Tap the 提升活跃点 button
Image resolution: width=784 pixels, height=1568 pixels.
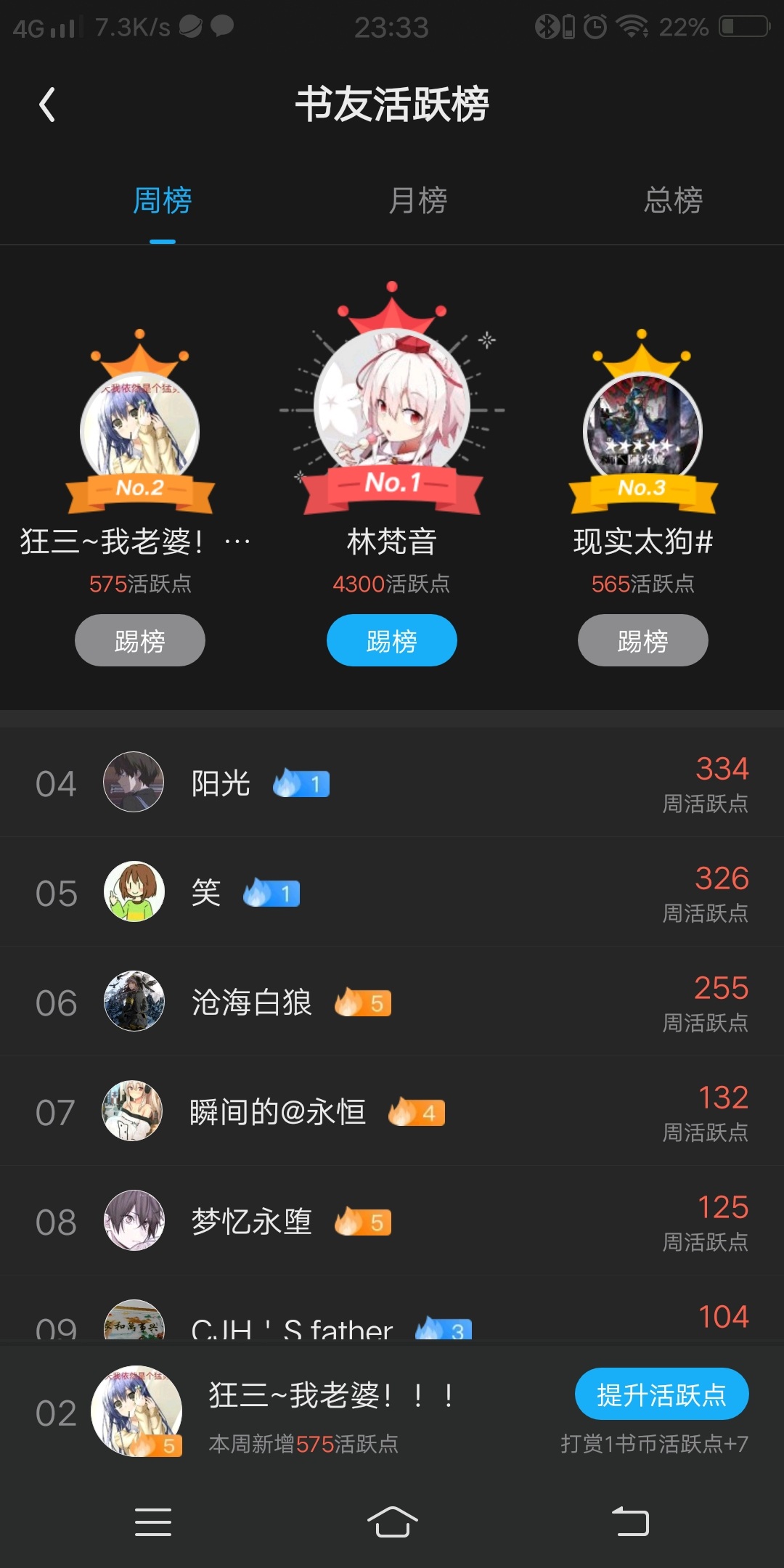[661, 1394]
